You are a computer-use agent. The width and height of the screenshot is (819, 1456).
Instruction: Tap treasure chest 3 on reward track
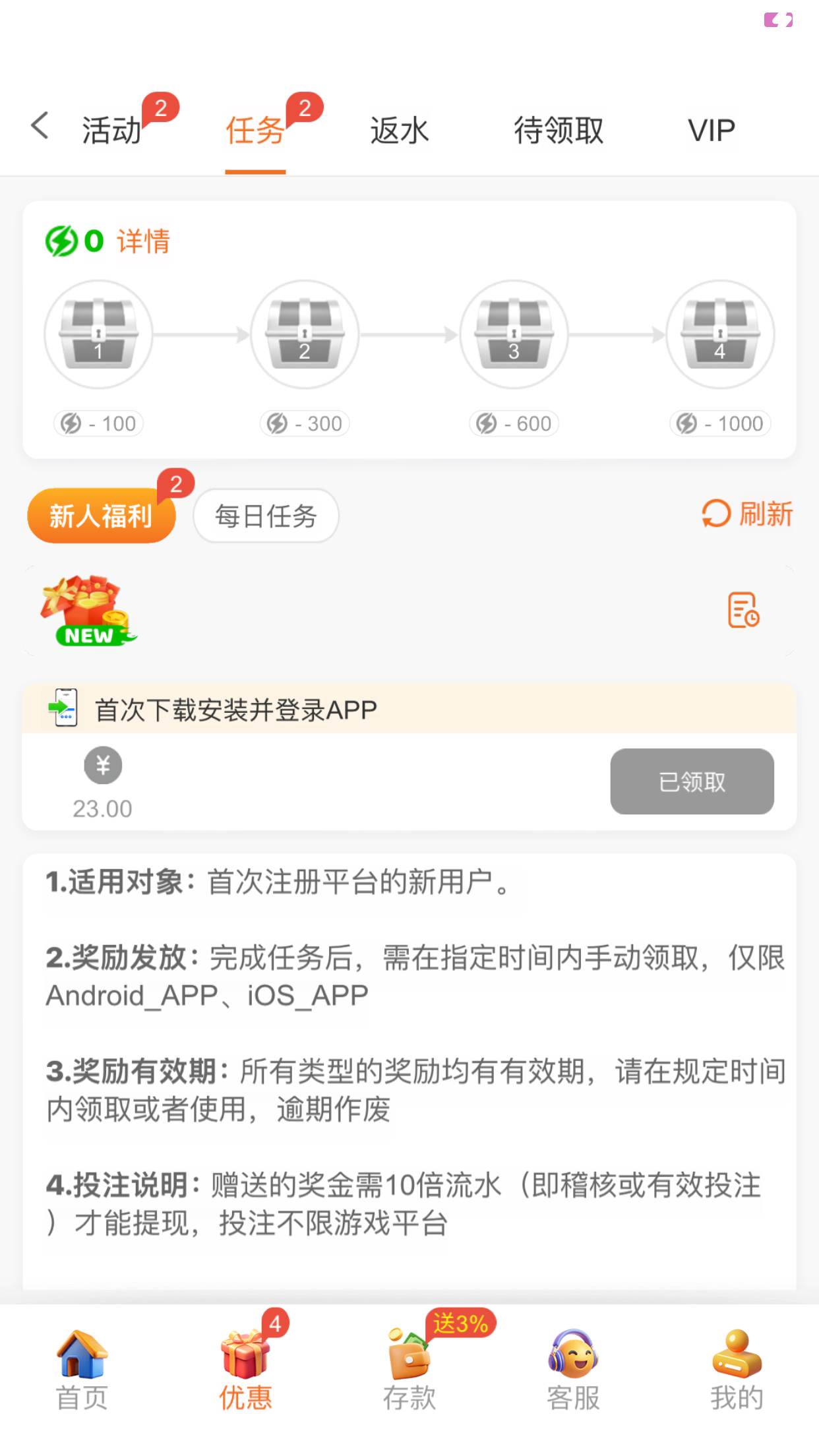514,334
